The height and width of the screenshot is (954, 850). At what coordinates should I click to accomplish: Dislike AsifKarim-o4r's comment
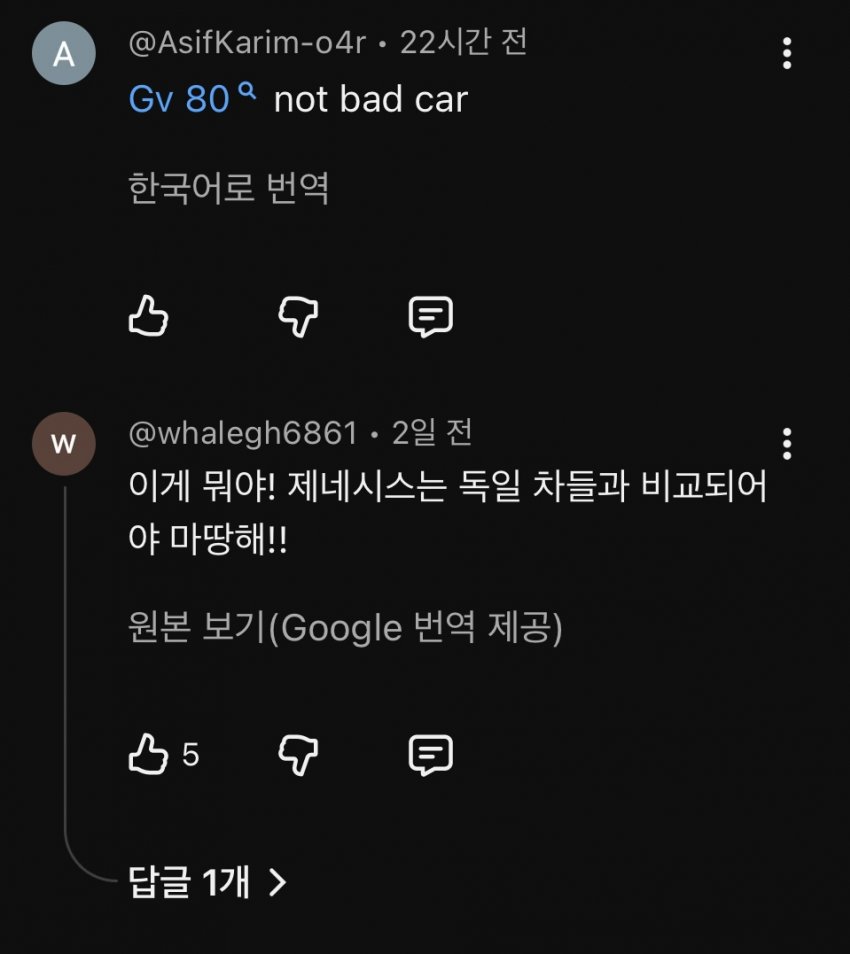[x=298, y=316]
